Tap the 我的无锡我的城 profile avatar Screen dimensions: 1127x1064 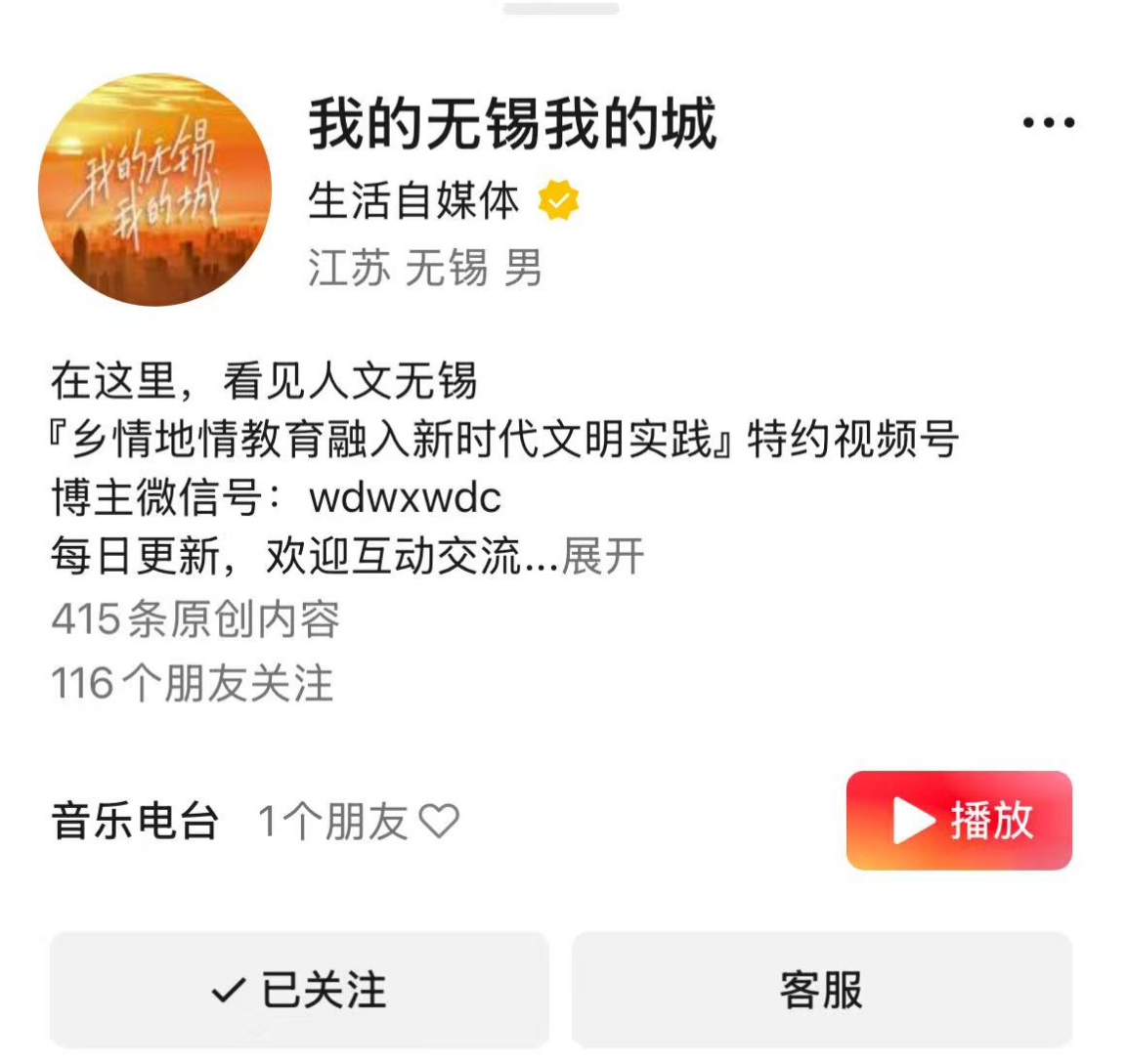tap(154, 190)
